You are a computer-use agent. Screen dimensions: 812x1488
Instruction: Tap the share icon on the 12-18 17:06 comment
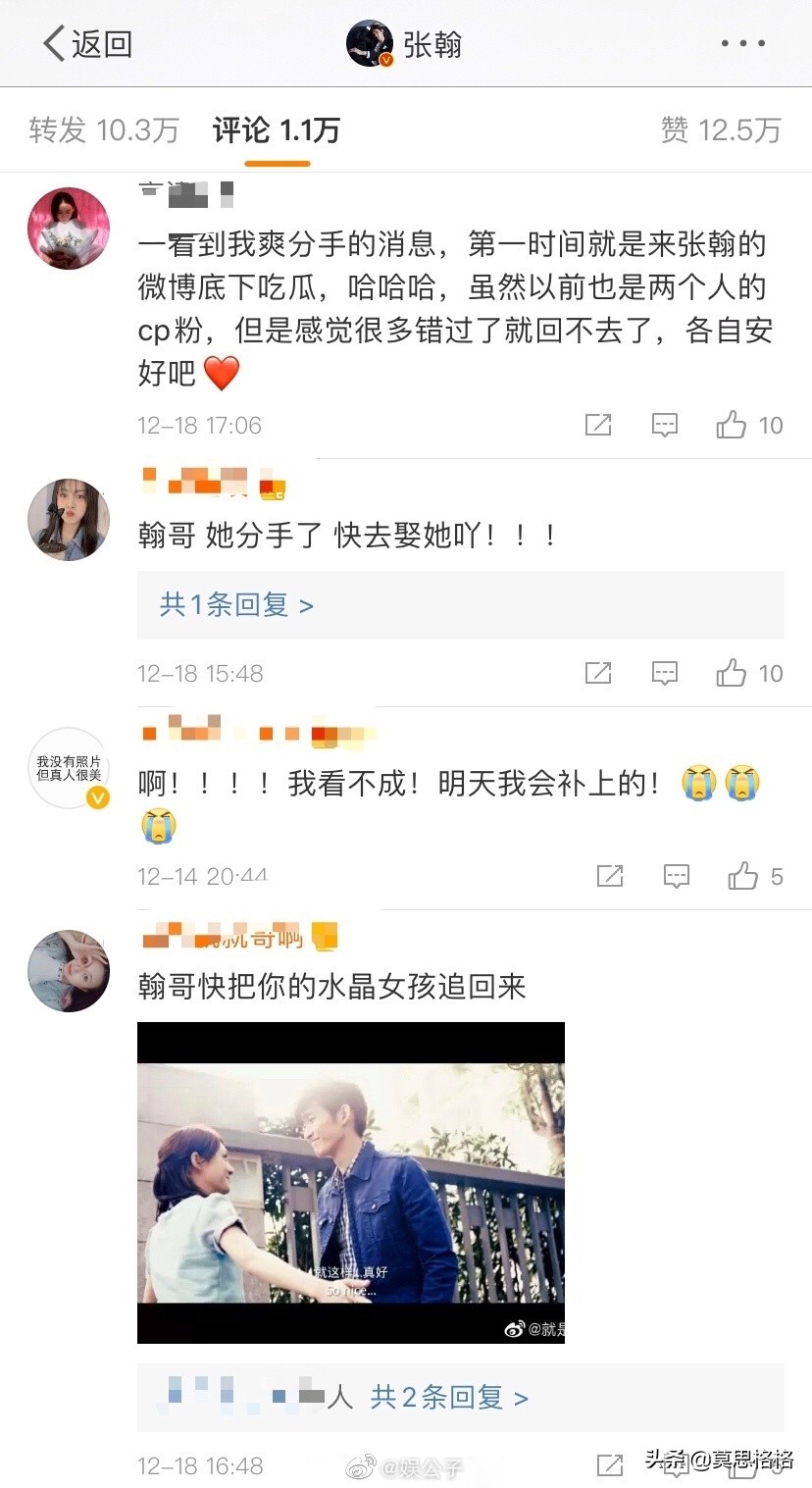click(598, 425)
